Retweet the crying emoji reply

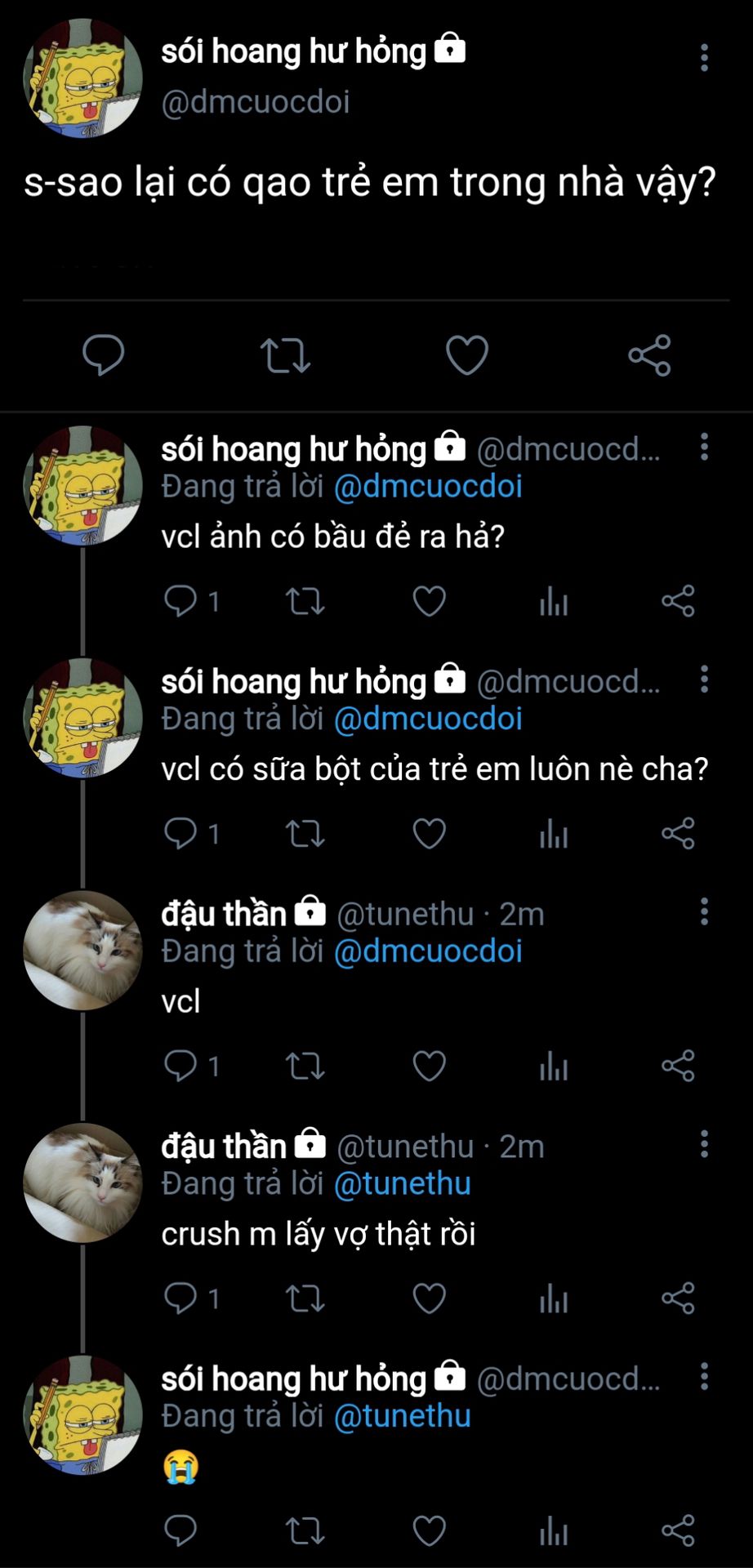tap(305, 1530)
